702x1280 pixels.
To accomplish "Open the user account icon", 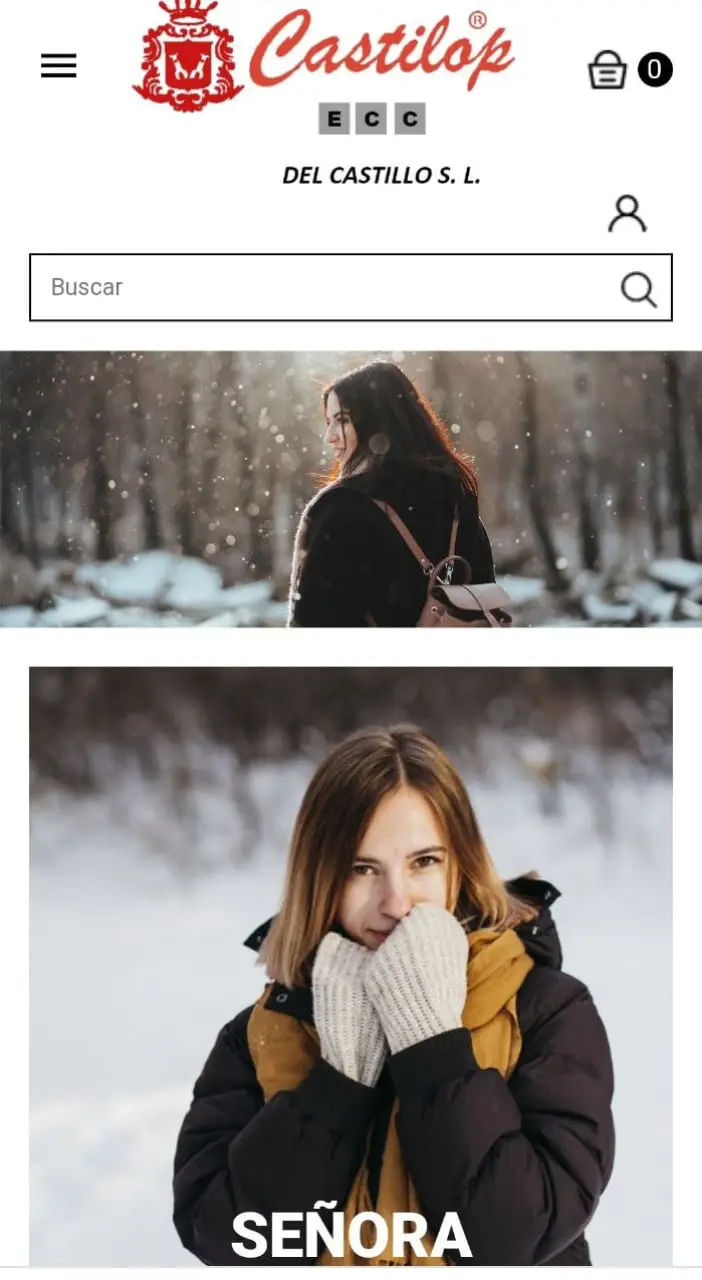I will [627, 213].
